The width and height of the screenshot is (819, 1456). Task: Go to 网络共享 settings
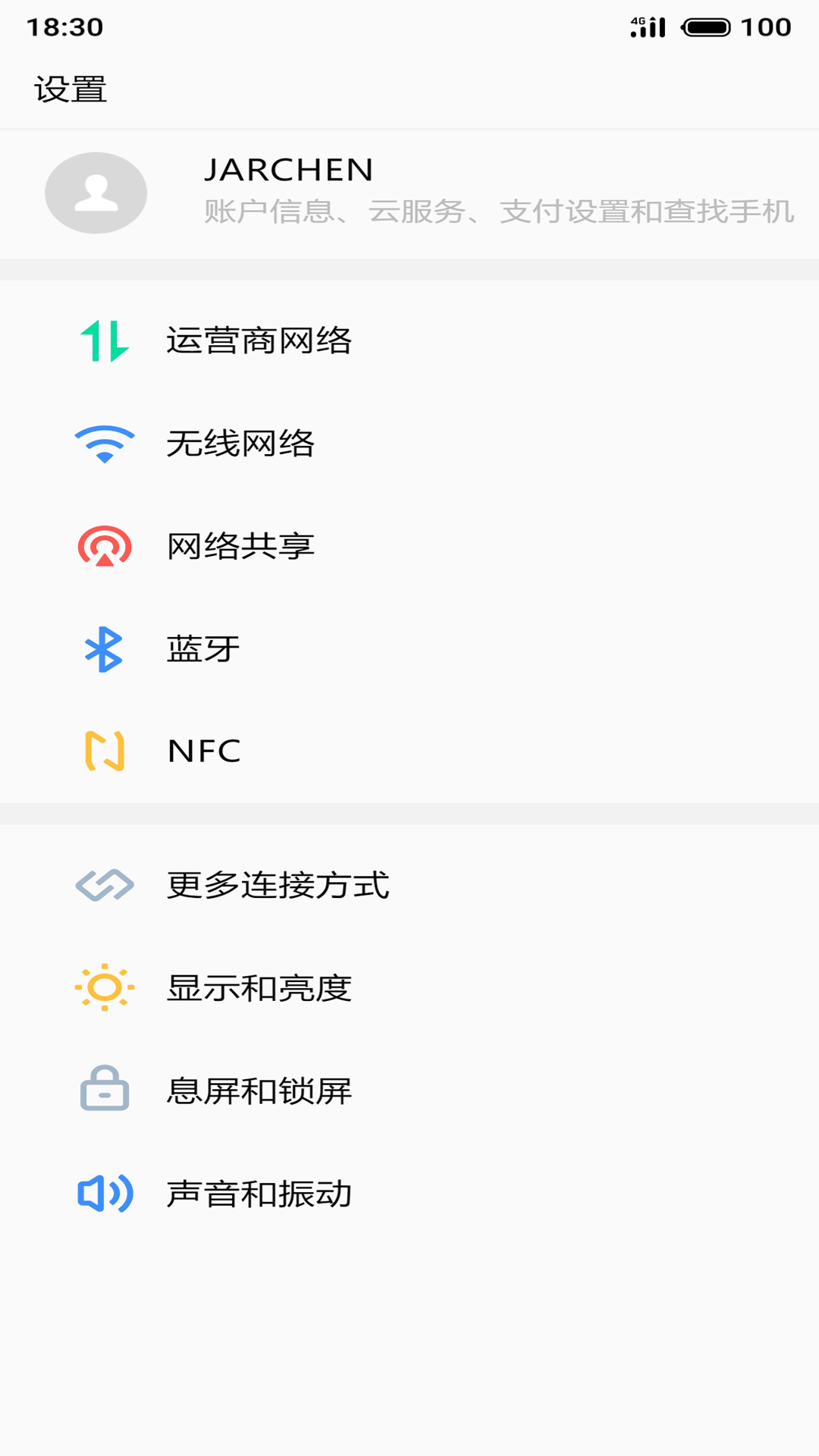409,546
